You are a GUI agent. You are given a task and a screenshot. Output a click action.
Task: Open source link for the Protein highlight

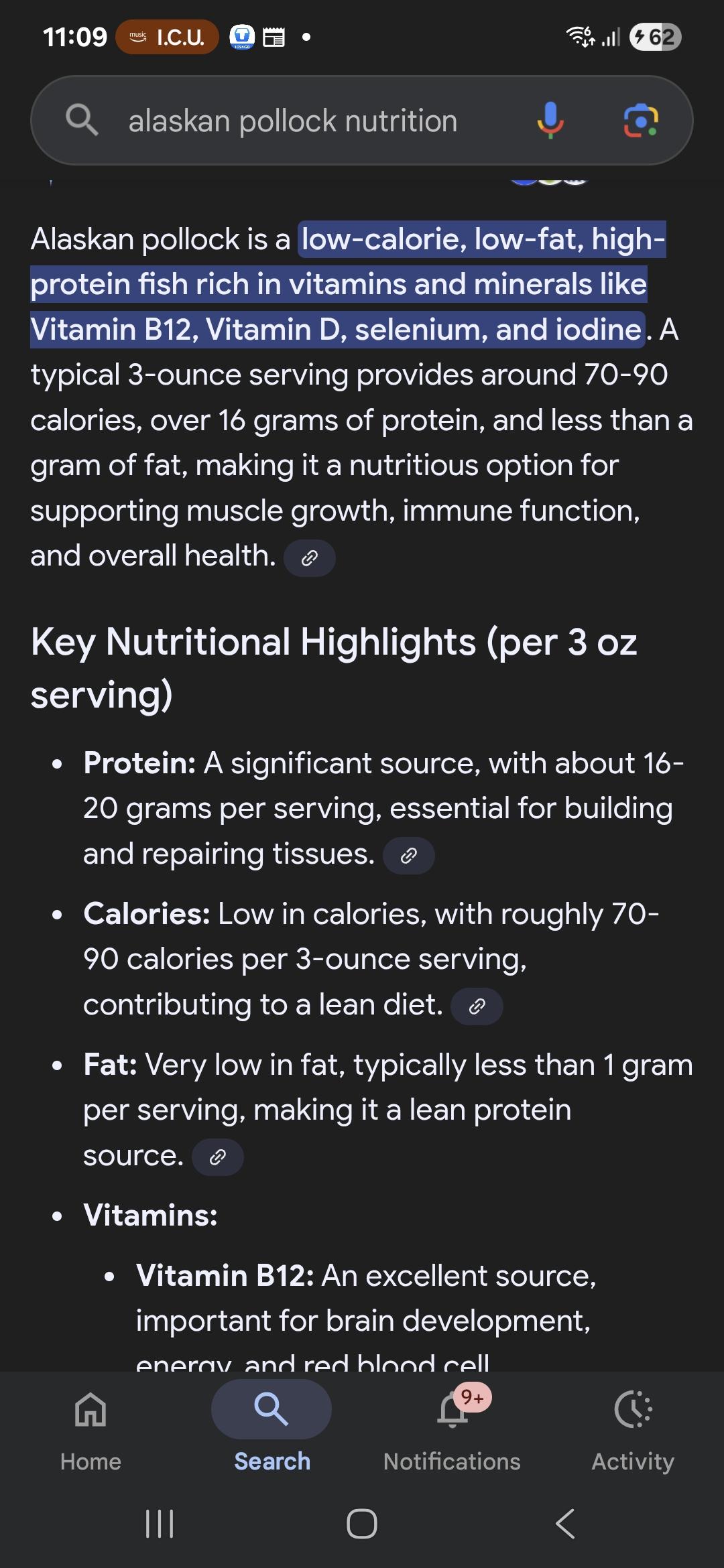[408, 856]
